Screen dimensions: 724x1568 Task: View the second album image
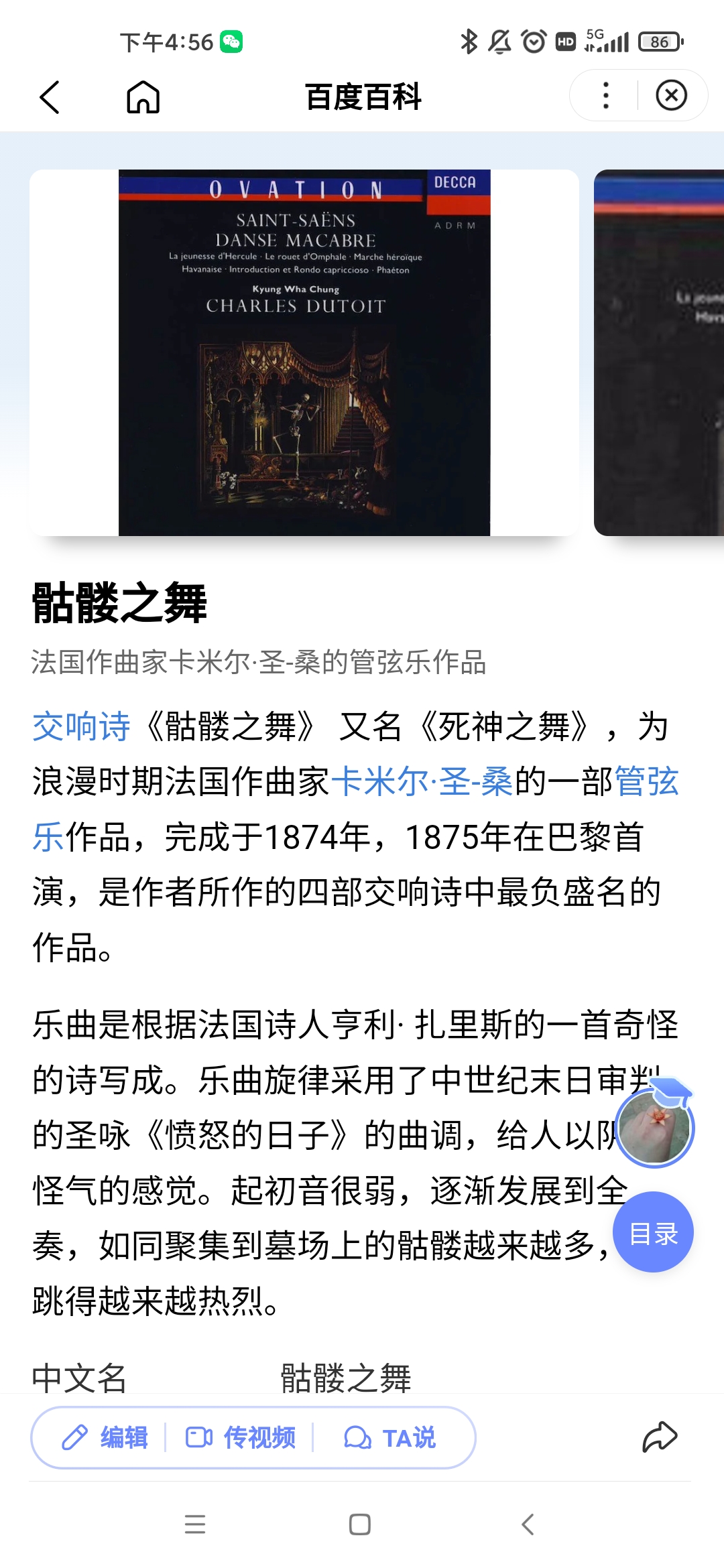point(660,352)
